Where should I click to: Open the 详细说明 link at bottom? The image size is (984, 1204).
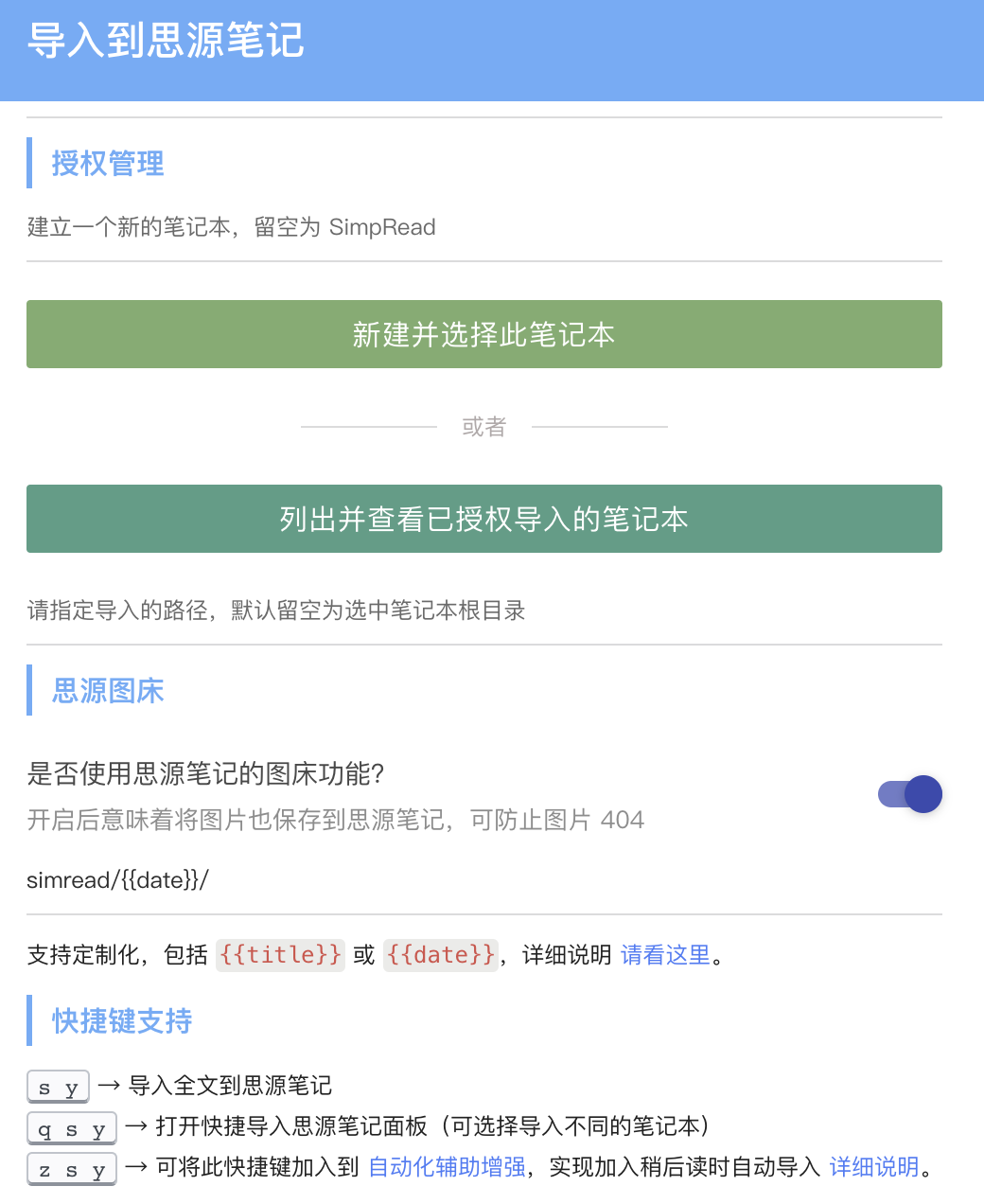coord(873,1167)
